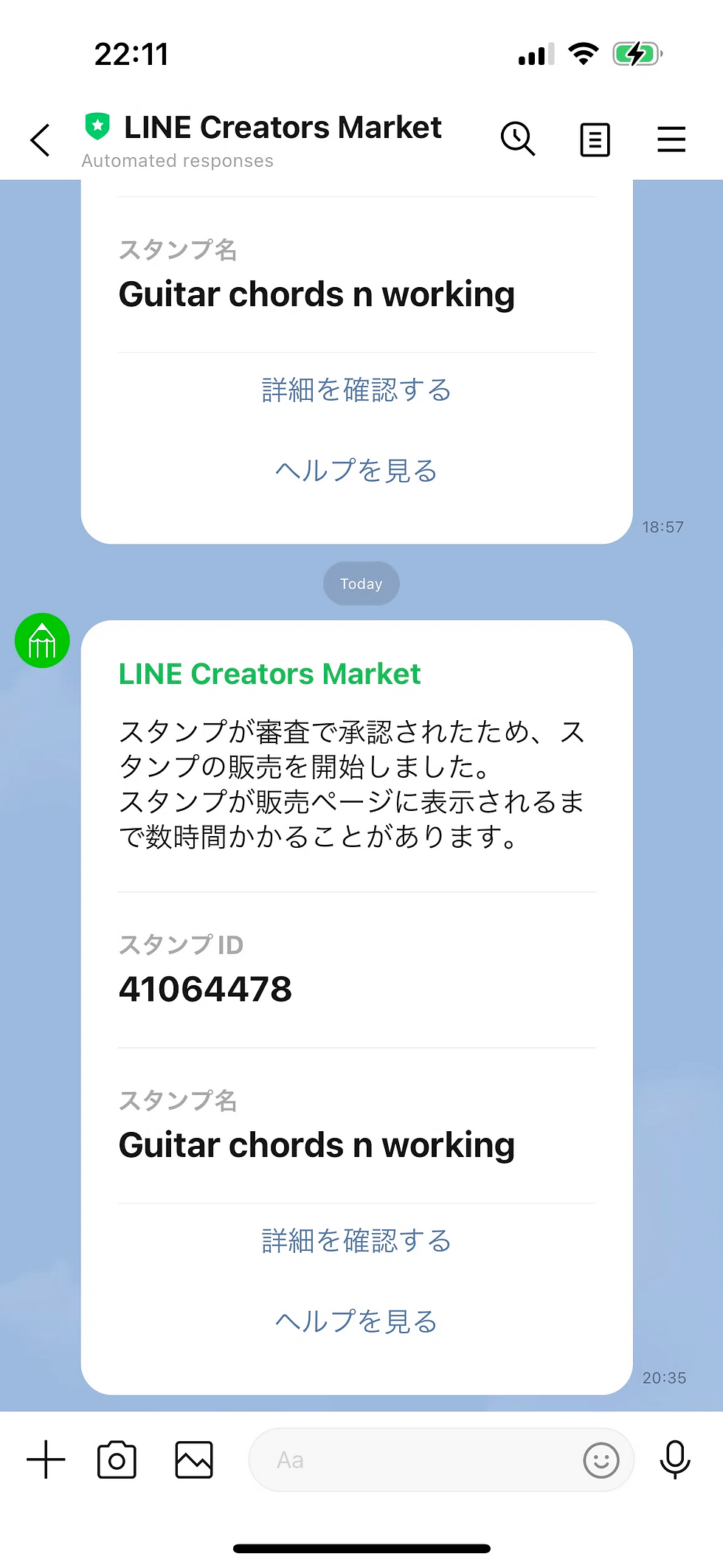Open the plus attachment menu
Viewport: 723px width, 1568px height.
pyautogui.click(x=46, y=1460)
